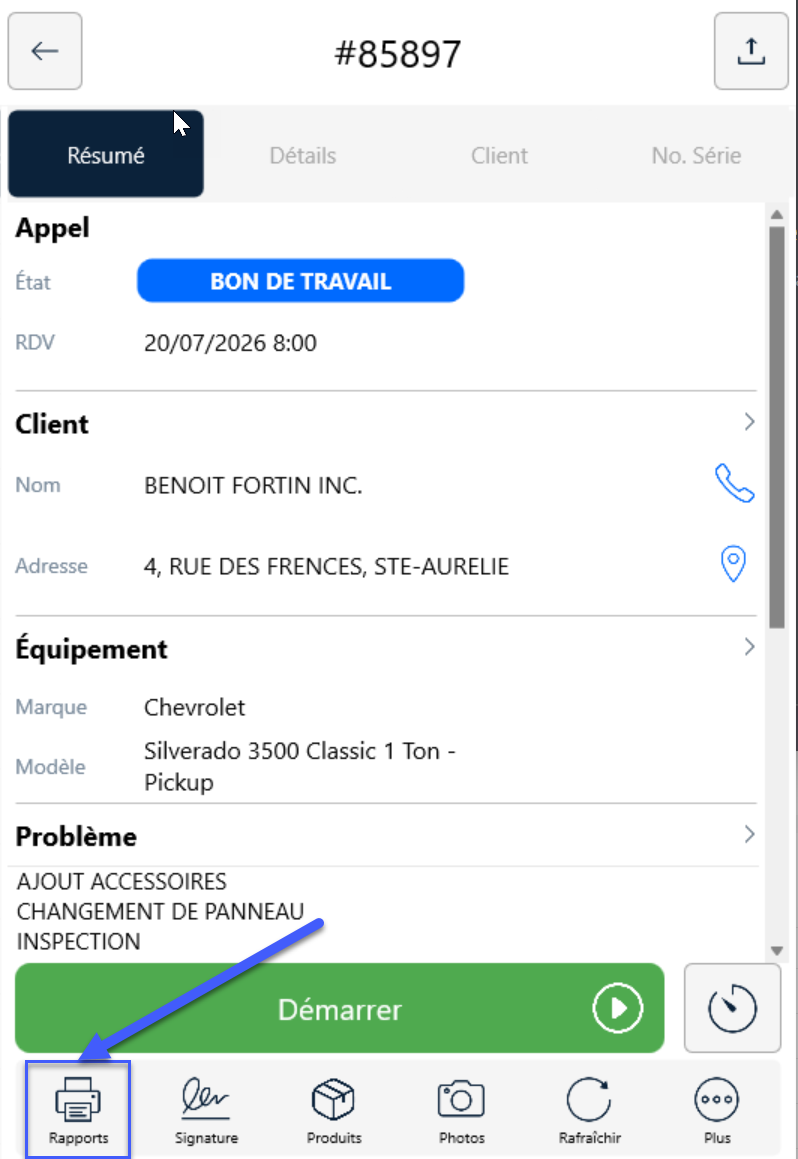This screenshot has width=798, height=1159.
Task: Open the No. Série tab
Action: point(696,155)
